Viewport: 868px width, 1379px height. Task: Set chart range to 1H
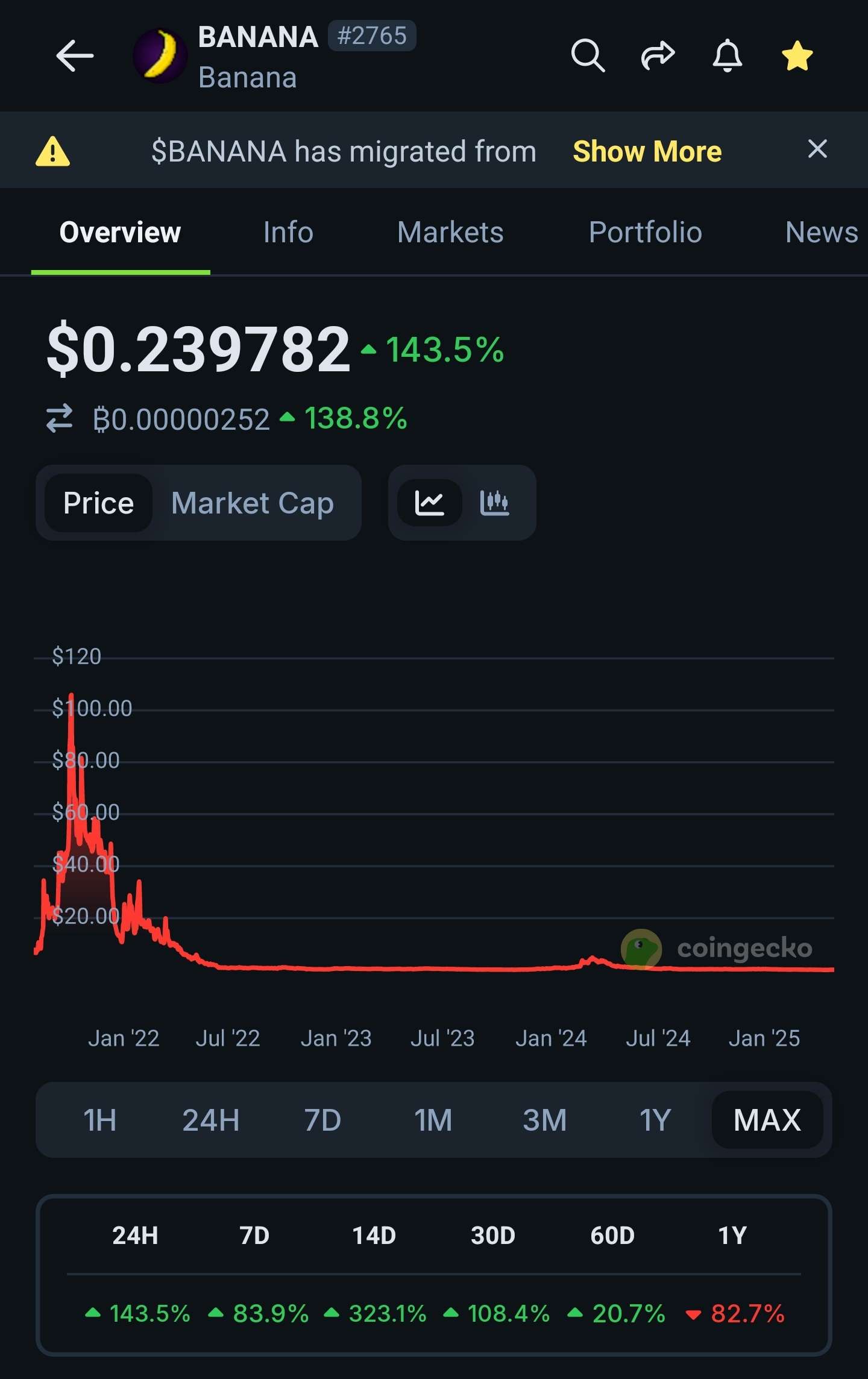[x=99, y=1120]
